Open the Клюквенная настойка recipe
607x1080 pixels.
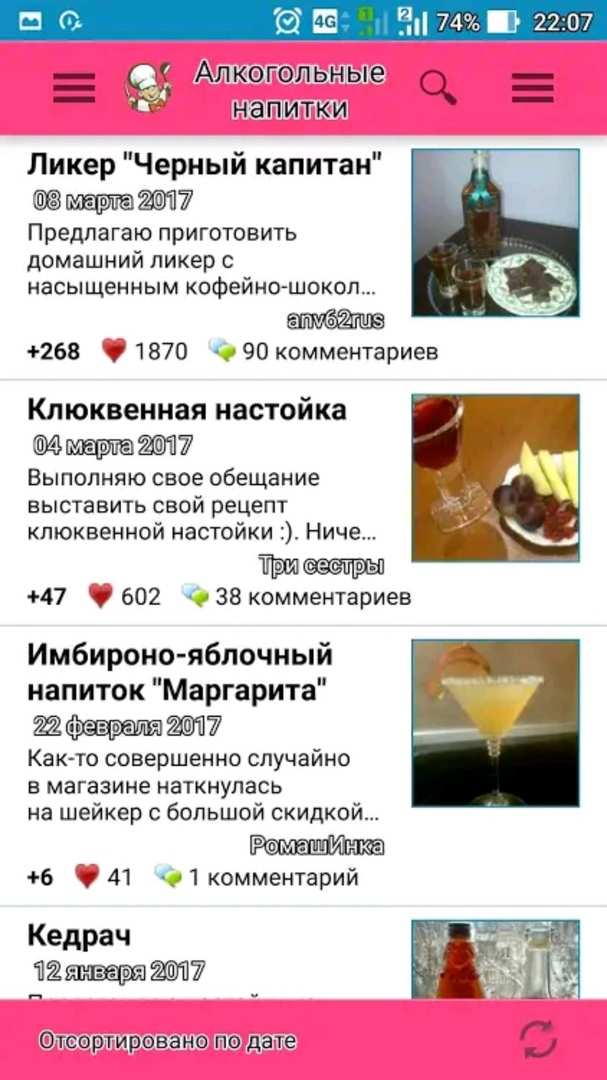pyautogui.click(x=187, y=410)
